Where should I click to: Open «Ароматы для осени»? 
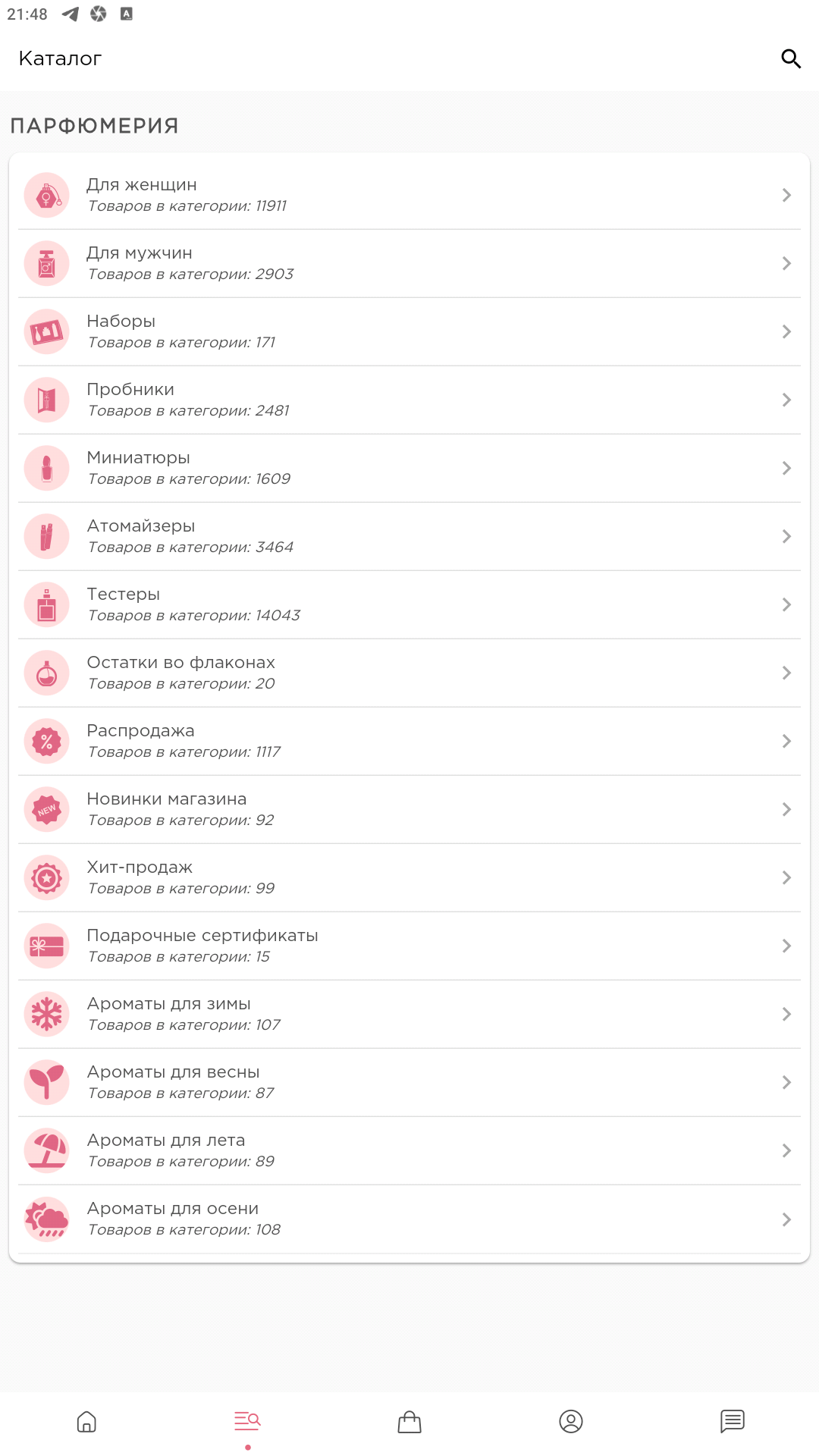coord(409,1219)
